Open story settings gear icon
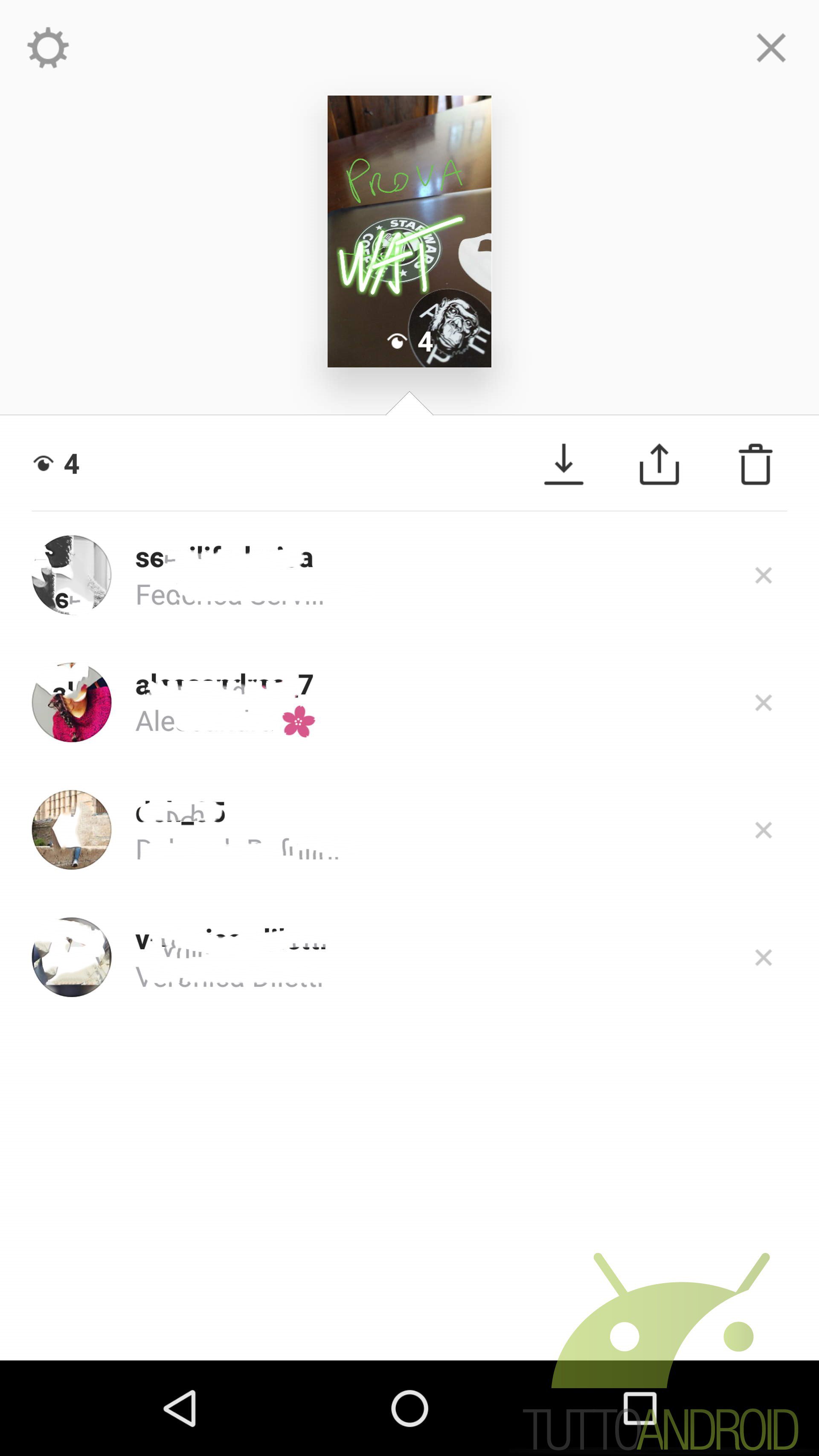 coord(48,48)
